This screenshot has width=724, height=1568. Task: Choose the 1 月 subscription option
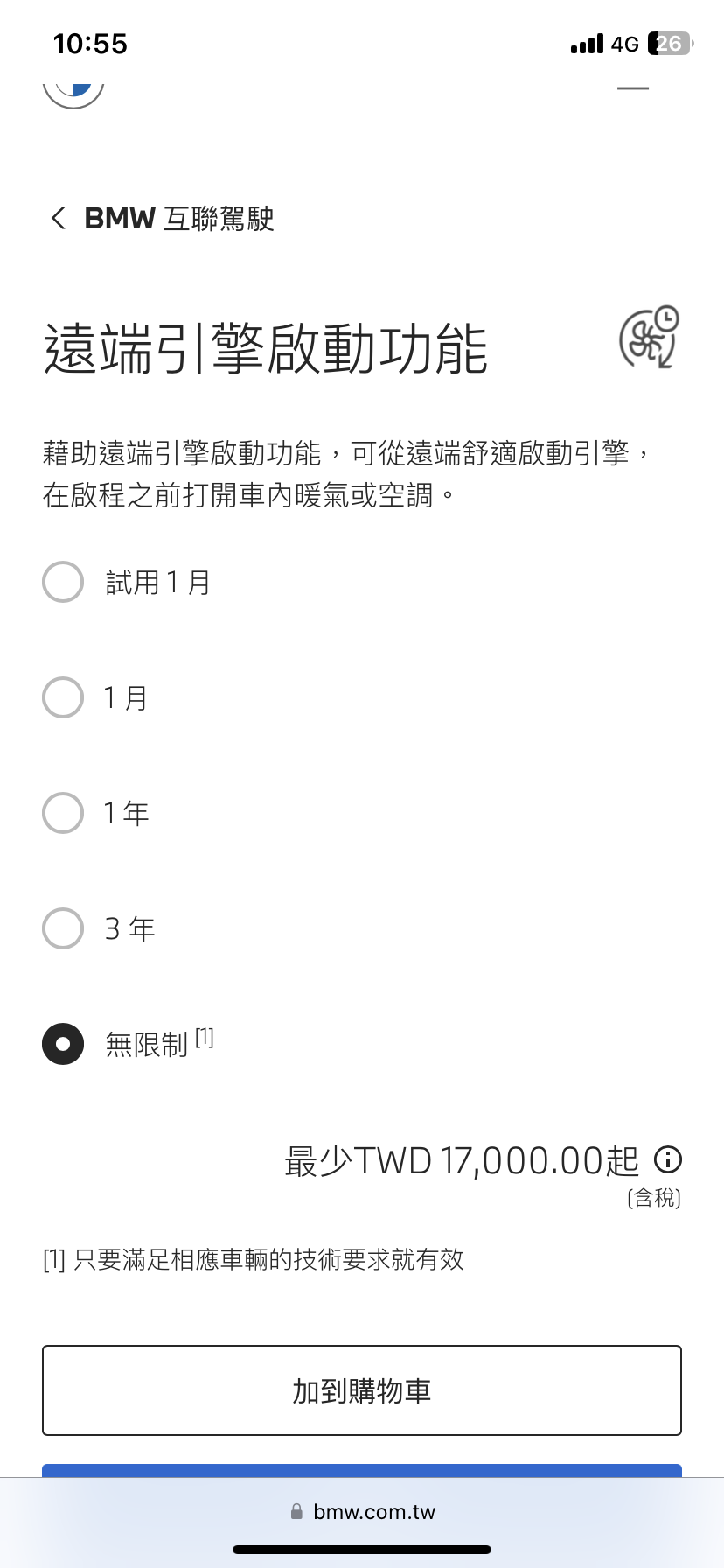(63, 697)
